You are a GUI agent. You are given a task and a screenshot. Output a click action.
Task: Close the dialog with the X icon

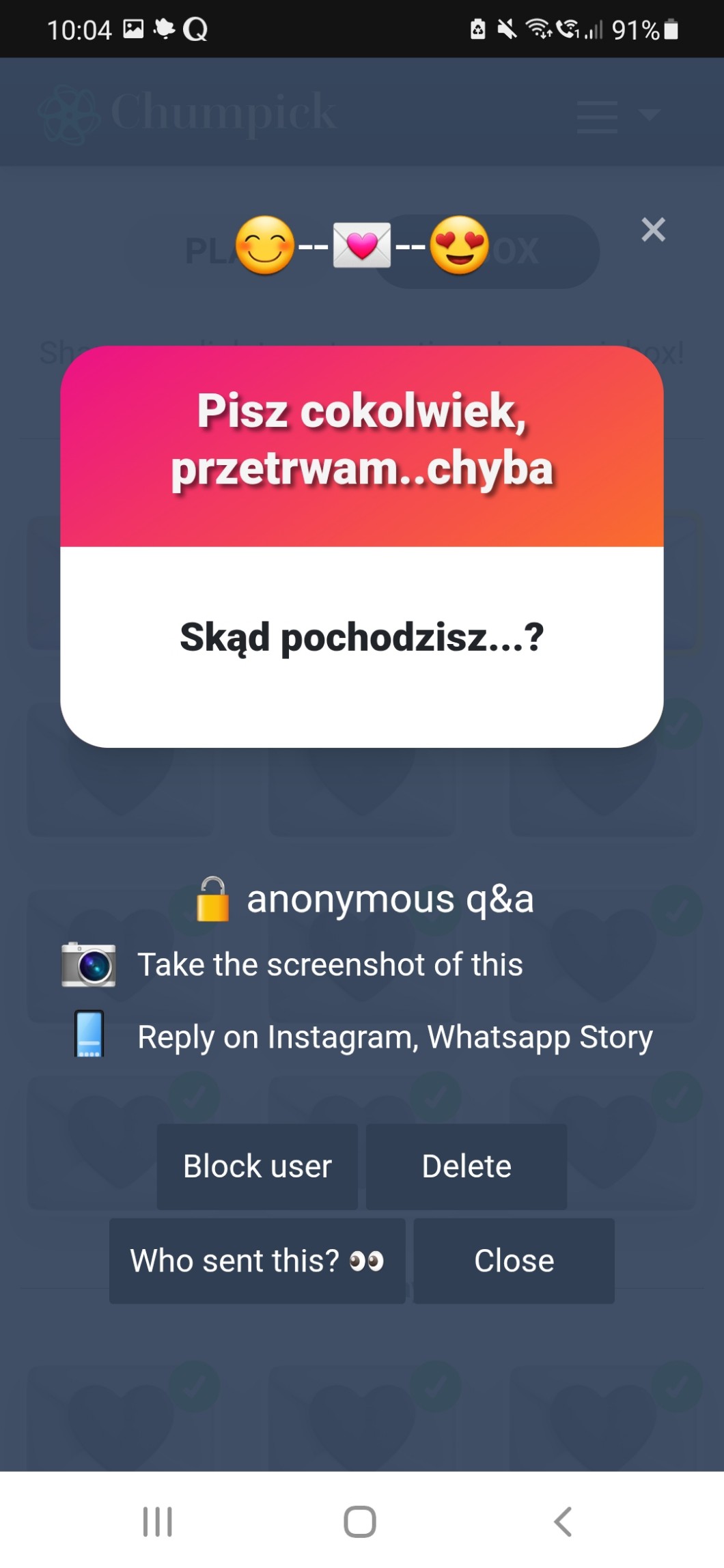653,230
